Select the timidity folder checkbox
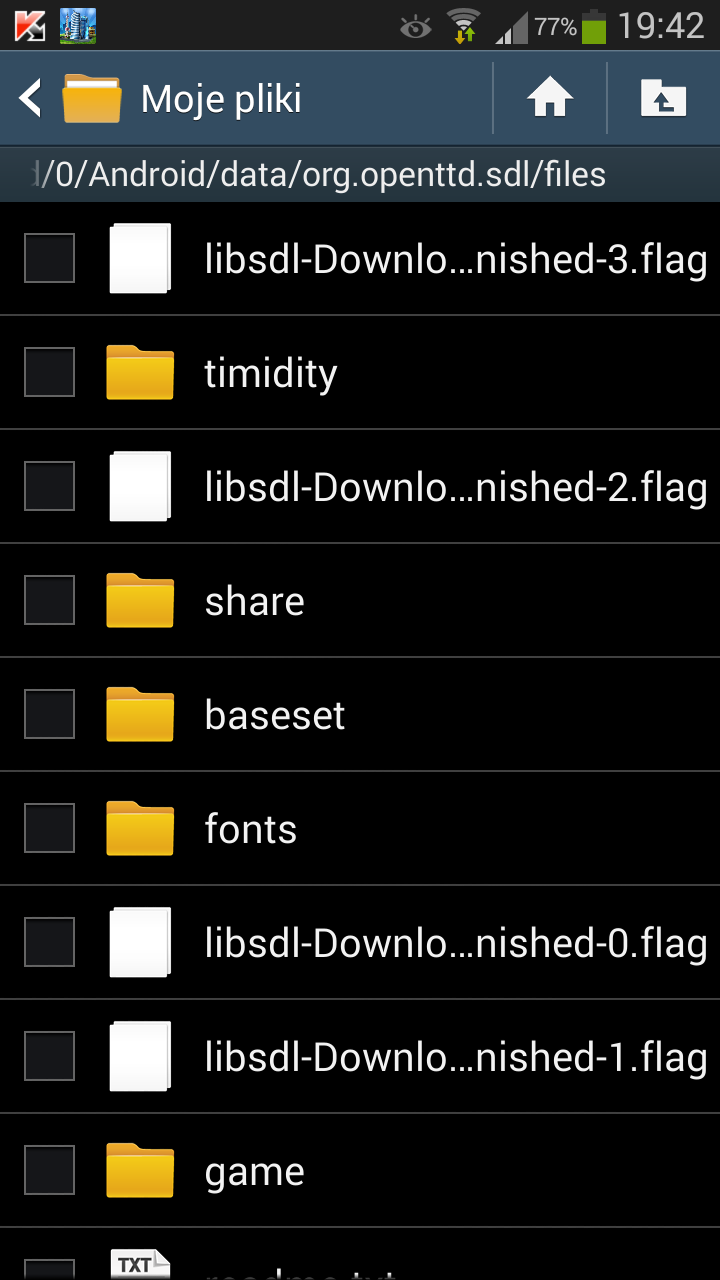Image resolution: width=720 pixels, height=1280 pixels. (x=49, y=373)
